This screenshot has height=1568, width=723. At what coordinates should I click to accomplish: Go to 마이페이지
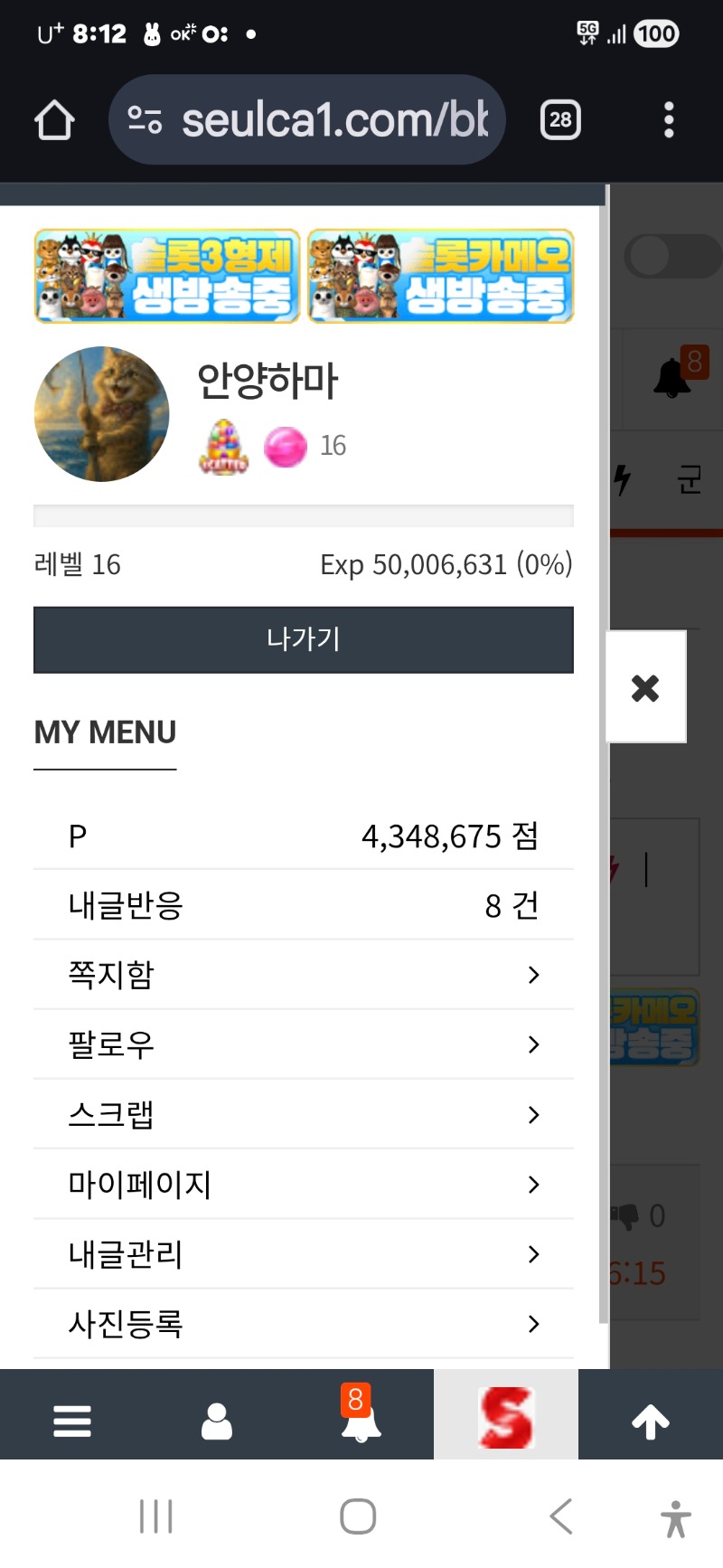point(303,1185)
